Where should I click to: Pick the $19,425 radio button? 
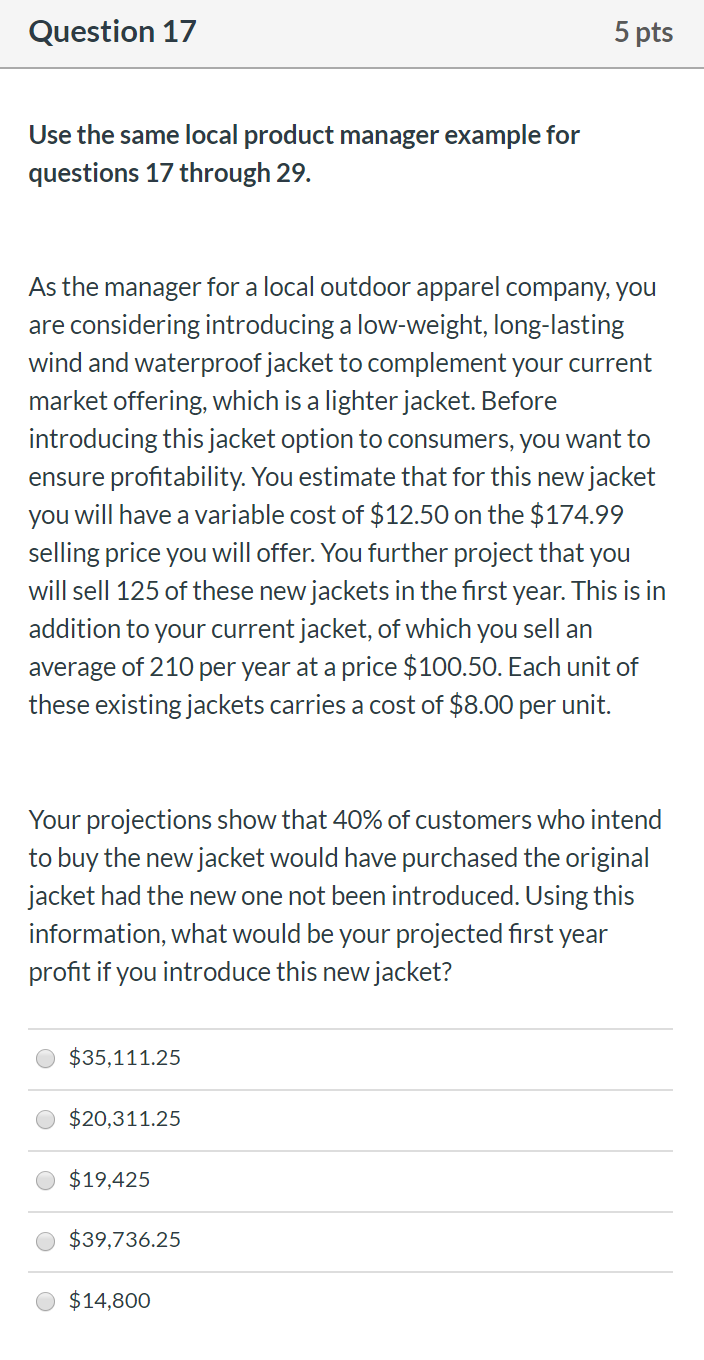(46, 1180)
